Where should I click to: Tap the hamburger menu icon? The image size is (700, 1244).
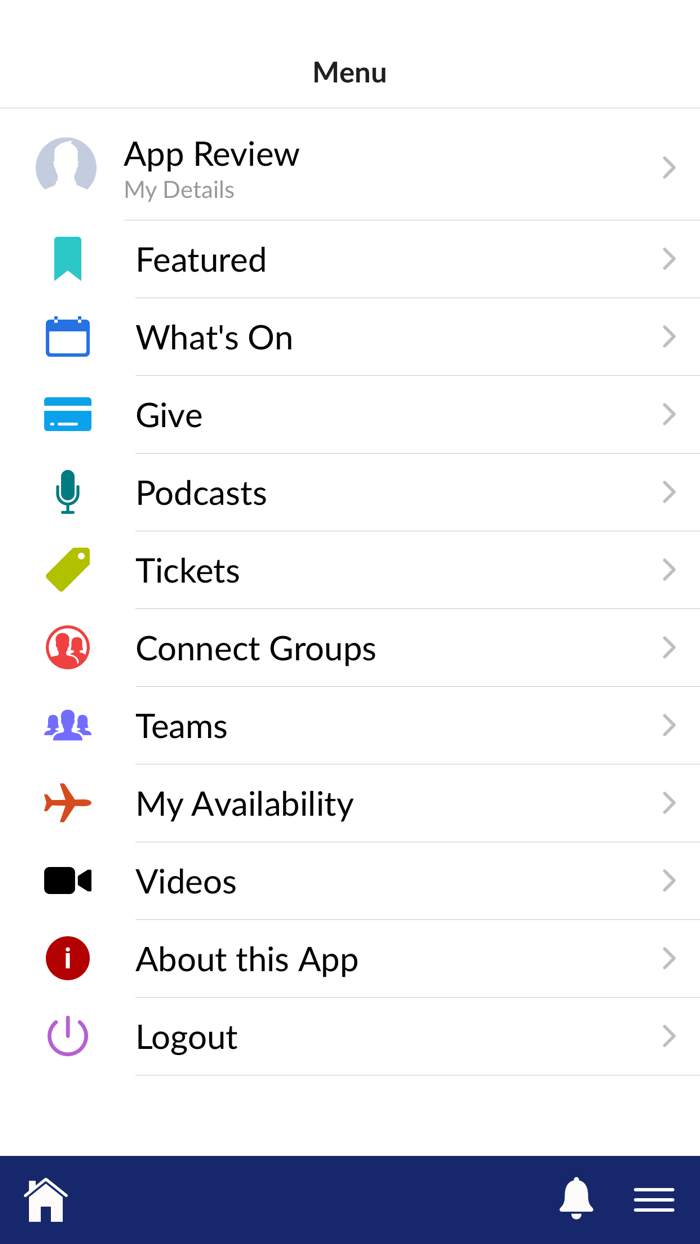tap(654, 1199)
